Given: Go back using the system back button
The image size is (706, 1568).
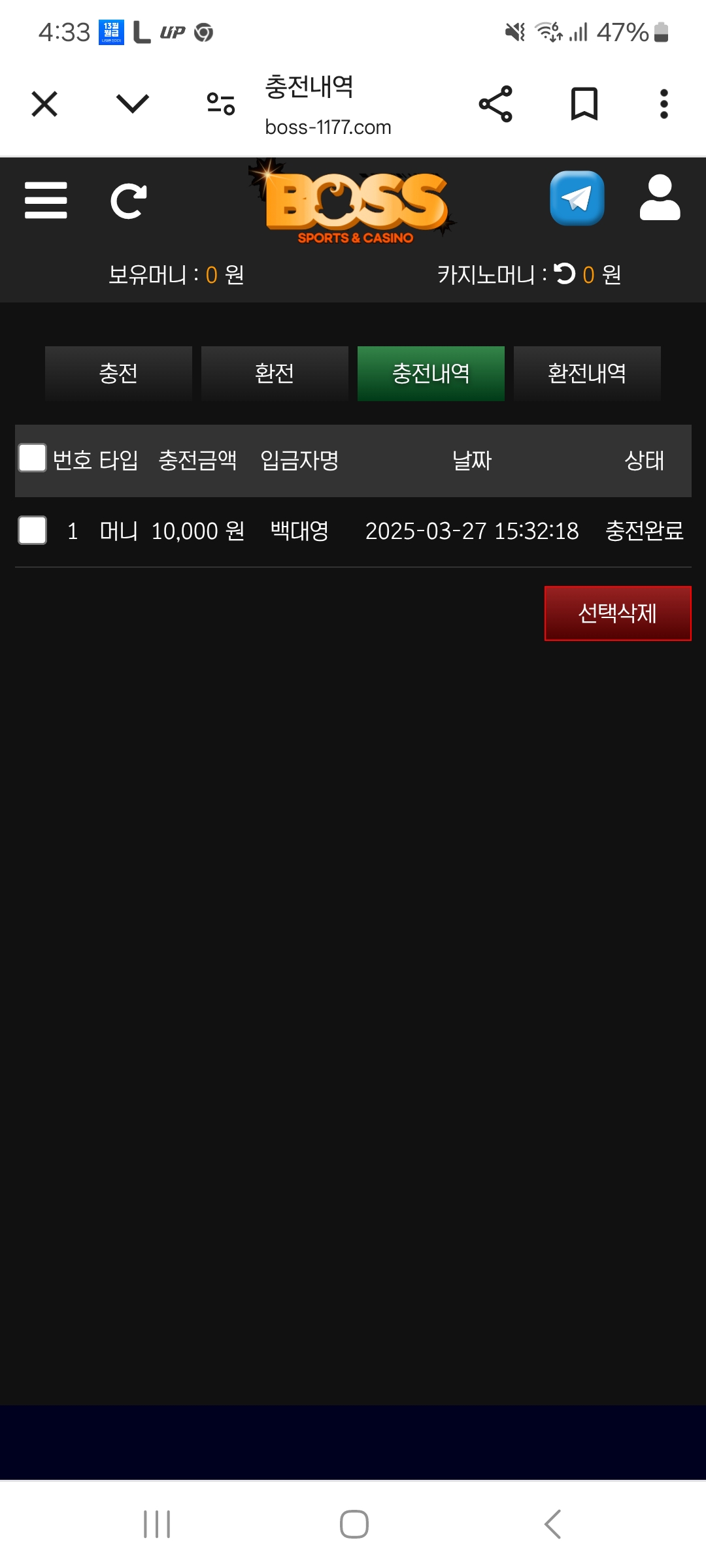Looking at the screenshot, I should [x=552, y=1524].
